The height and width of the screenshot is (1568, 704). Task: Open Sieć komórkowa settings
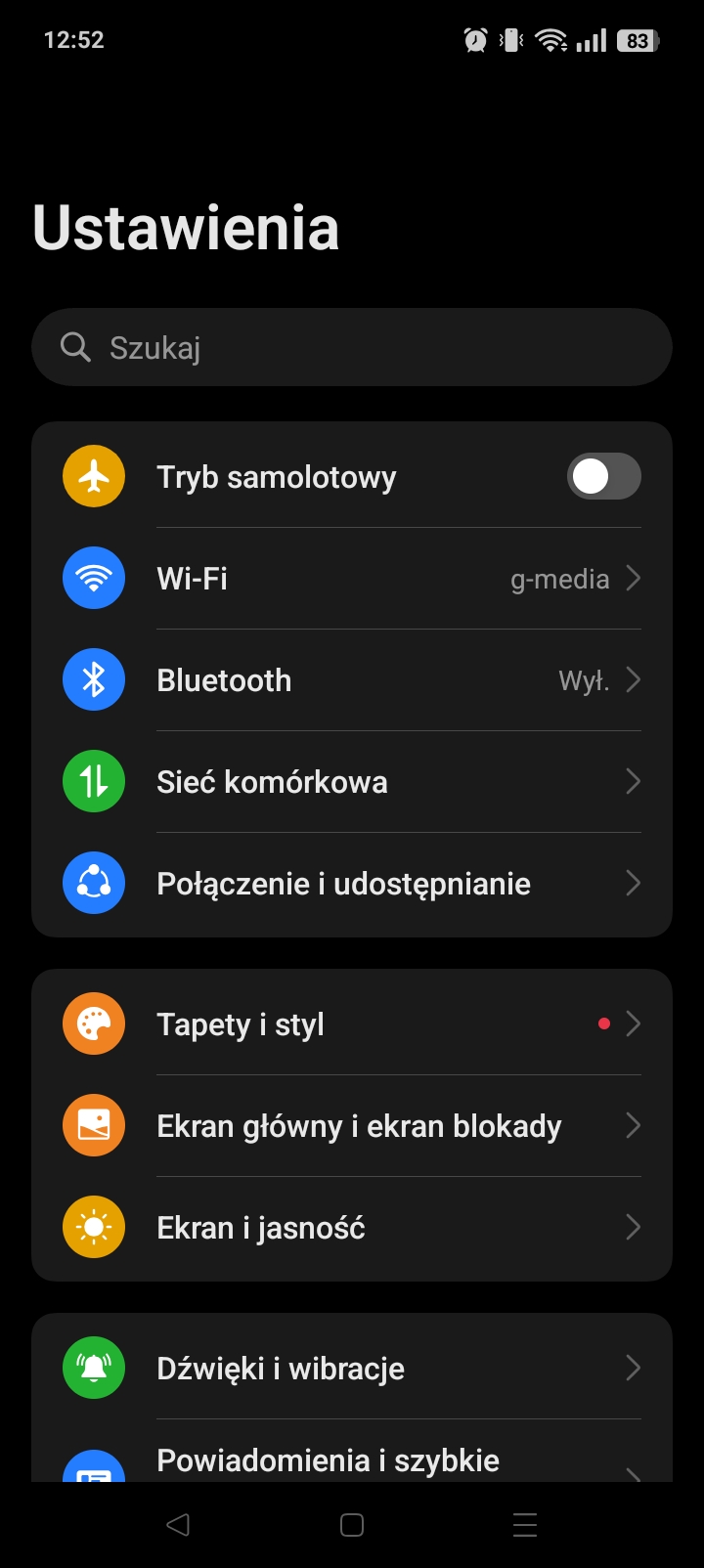coord(352,782)
